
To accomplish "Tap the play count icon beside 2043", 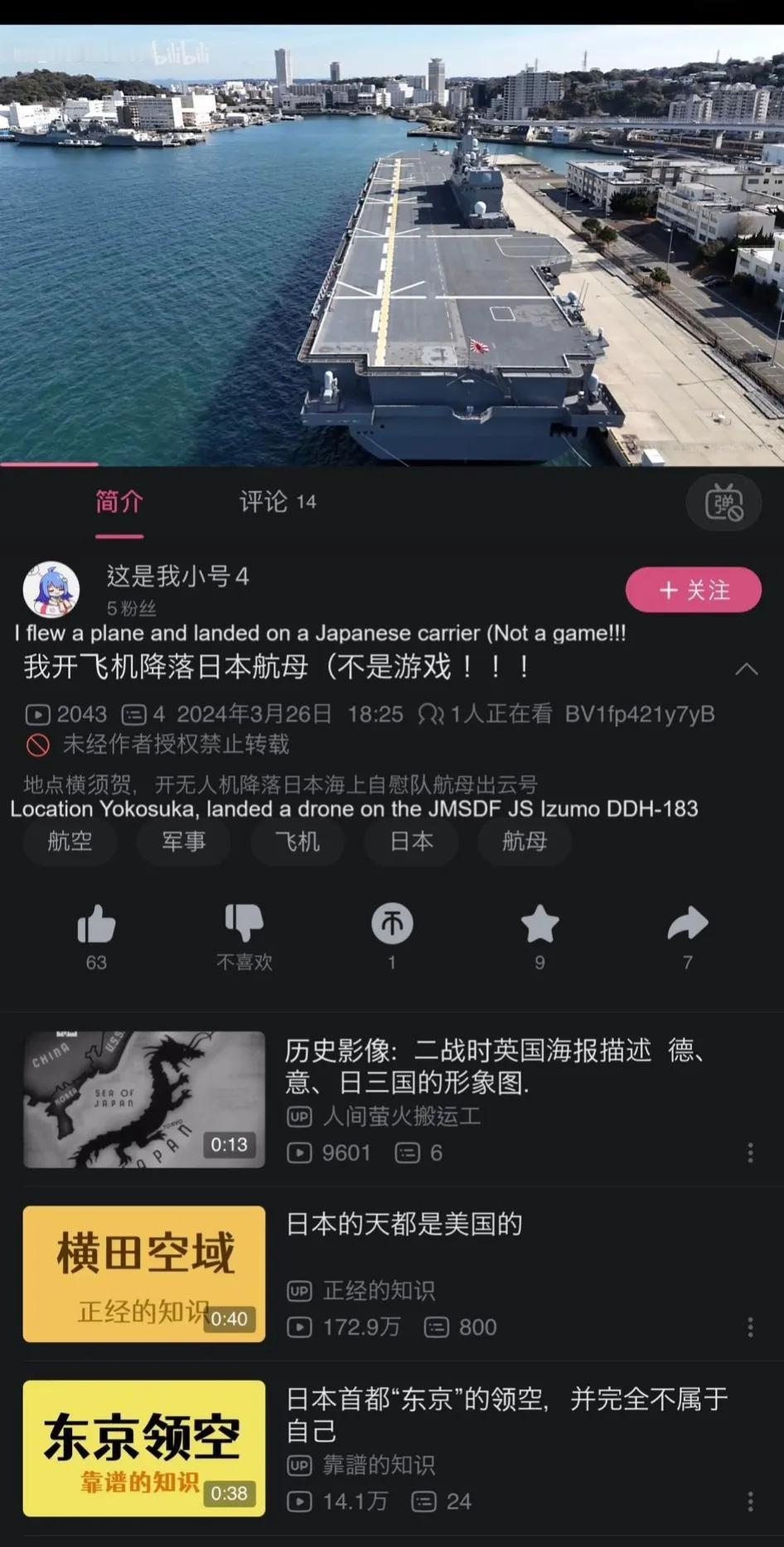I will point(37,714).
